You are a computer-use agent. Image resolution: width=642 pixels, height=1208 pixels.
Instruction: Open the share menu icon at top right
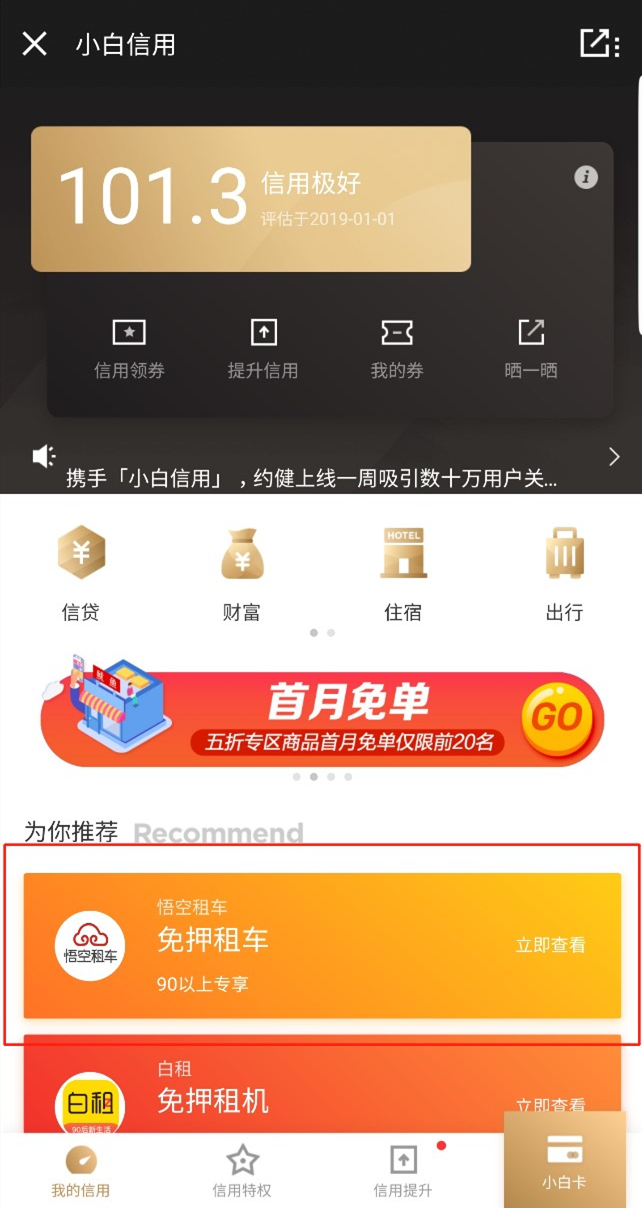pos(598,44)
